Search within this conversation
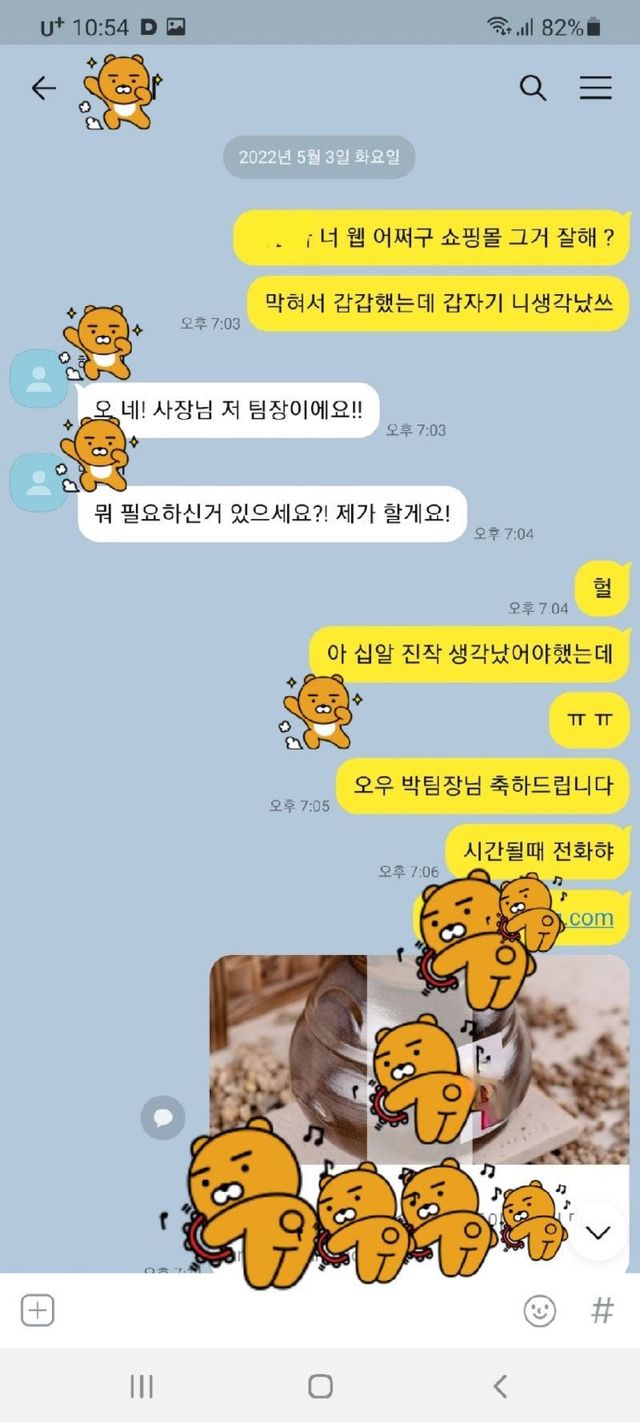Screen dimensions: 640x1422 point(533,88)
